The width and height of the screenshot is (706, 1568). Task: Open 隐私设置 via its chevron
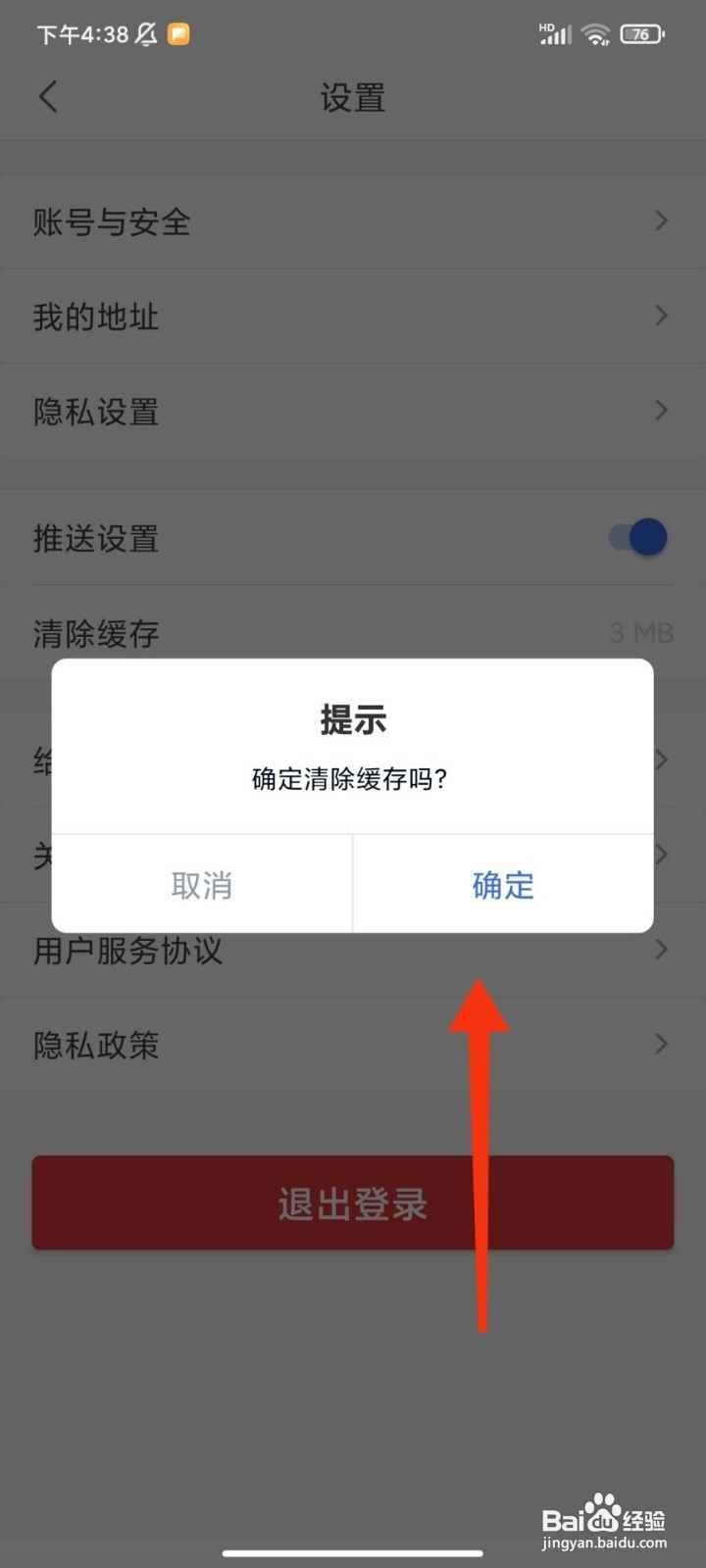pyautogui.click(x=661, y=412)
